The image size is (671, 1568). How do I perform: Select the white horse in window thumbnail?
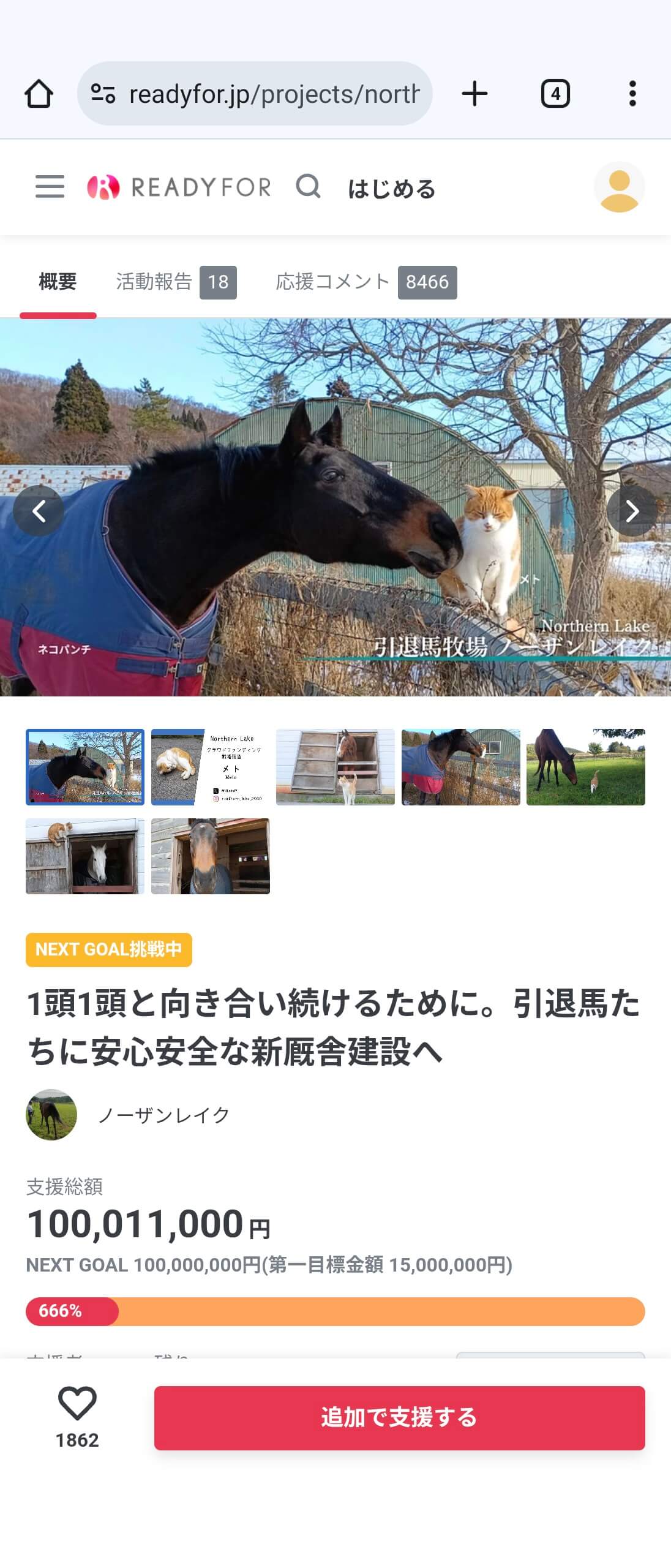[84, 856]
